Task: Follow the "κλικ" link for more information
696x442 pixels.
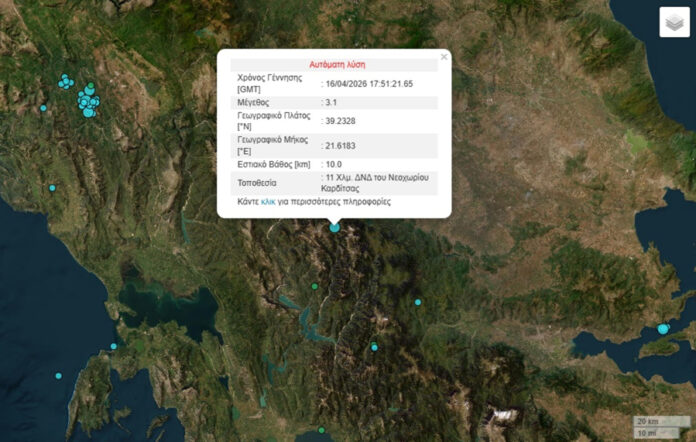Action: (268, 201)
